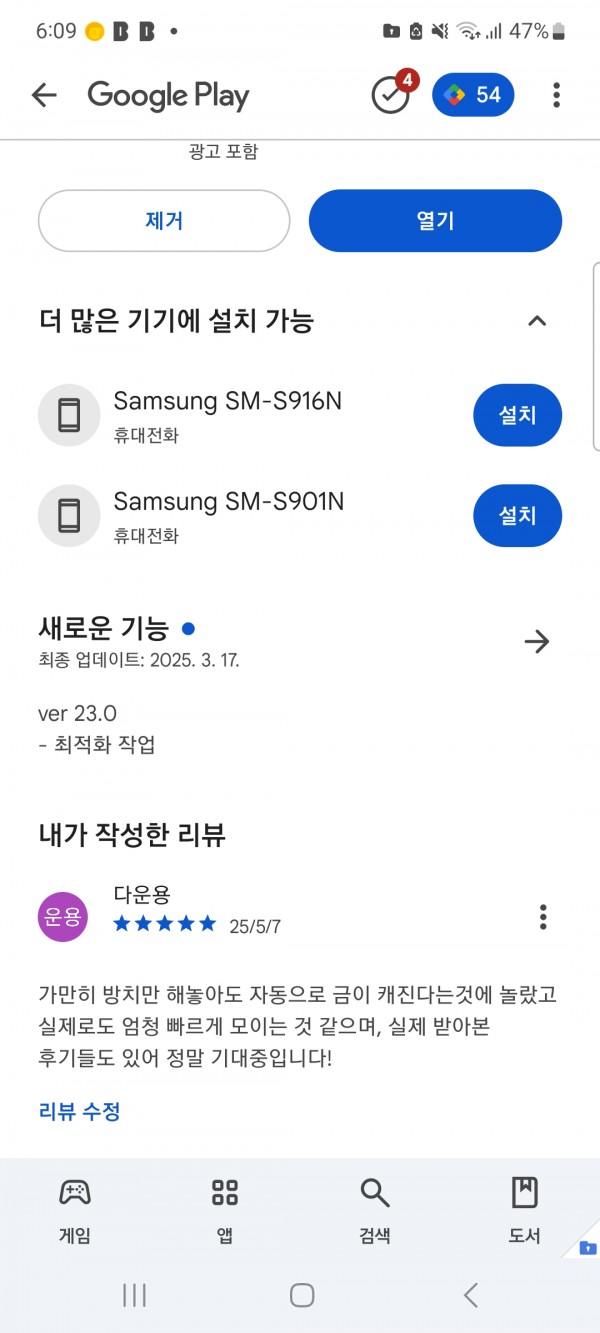600x1333 pixels.
Task: Tap 열기 to open the app
Action: 435,221
